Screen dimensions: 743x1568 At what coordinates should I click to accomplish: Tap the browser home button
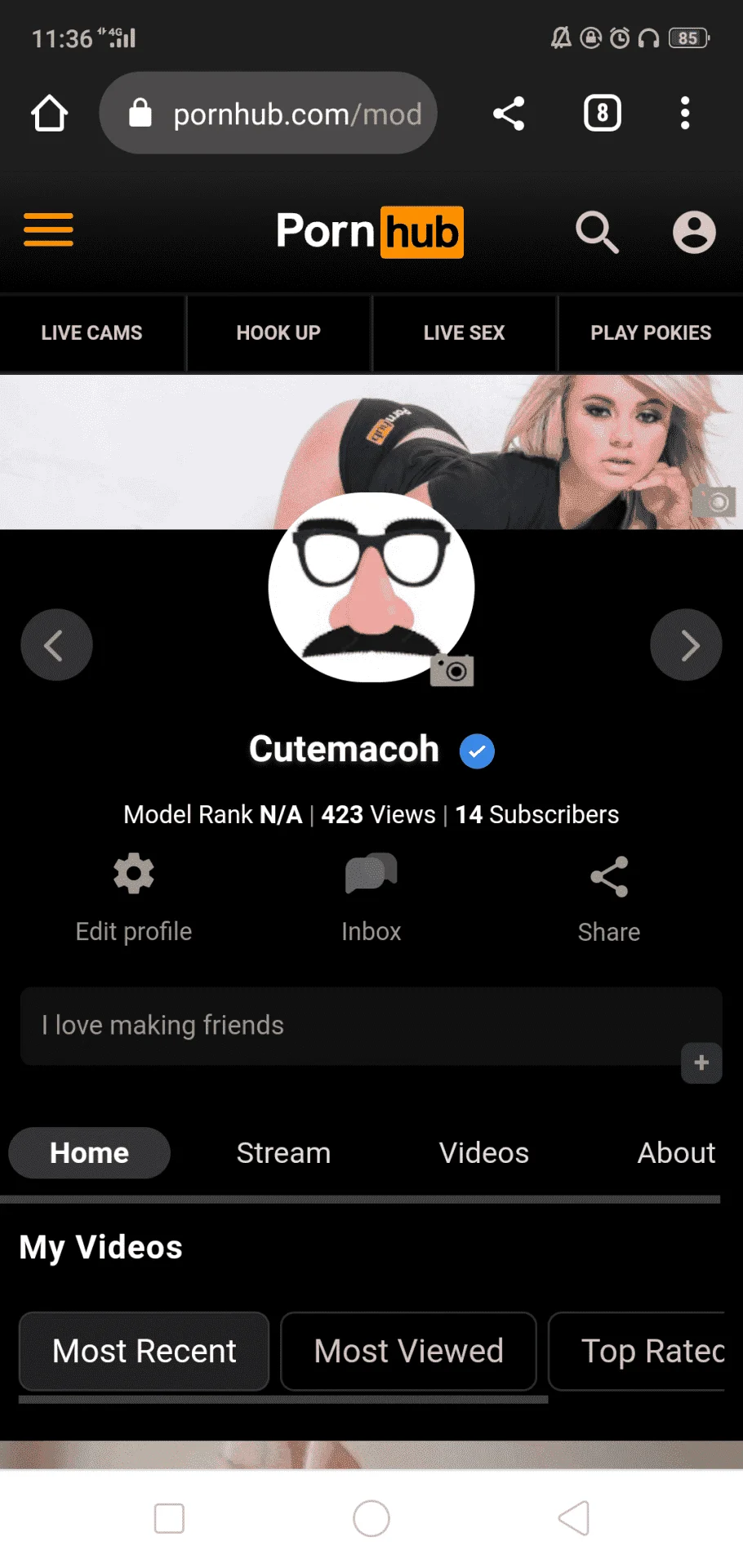[x=49, y=114]
